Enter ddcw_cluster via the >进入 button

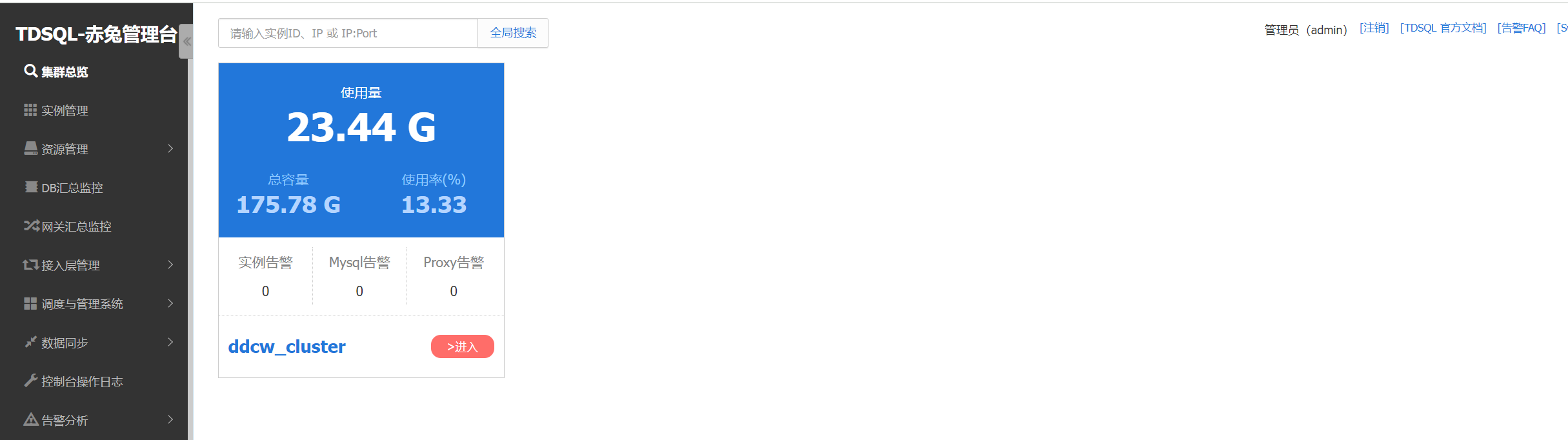tap(462, 346)
